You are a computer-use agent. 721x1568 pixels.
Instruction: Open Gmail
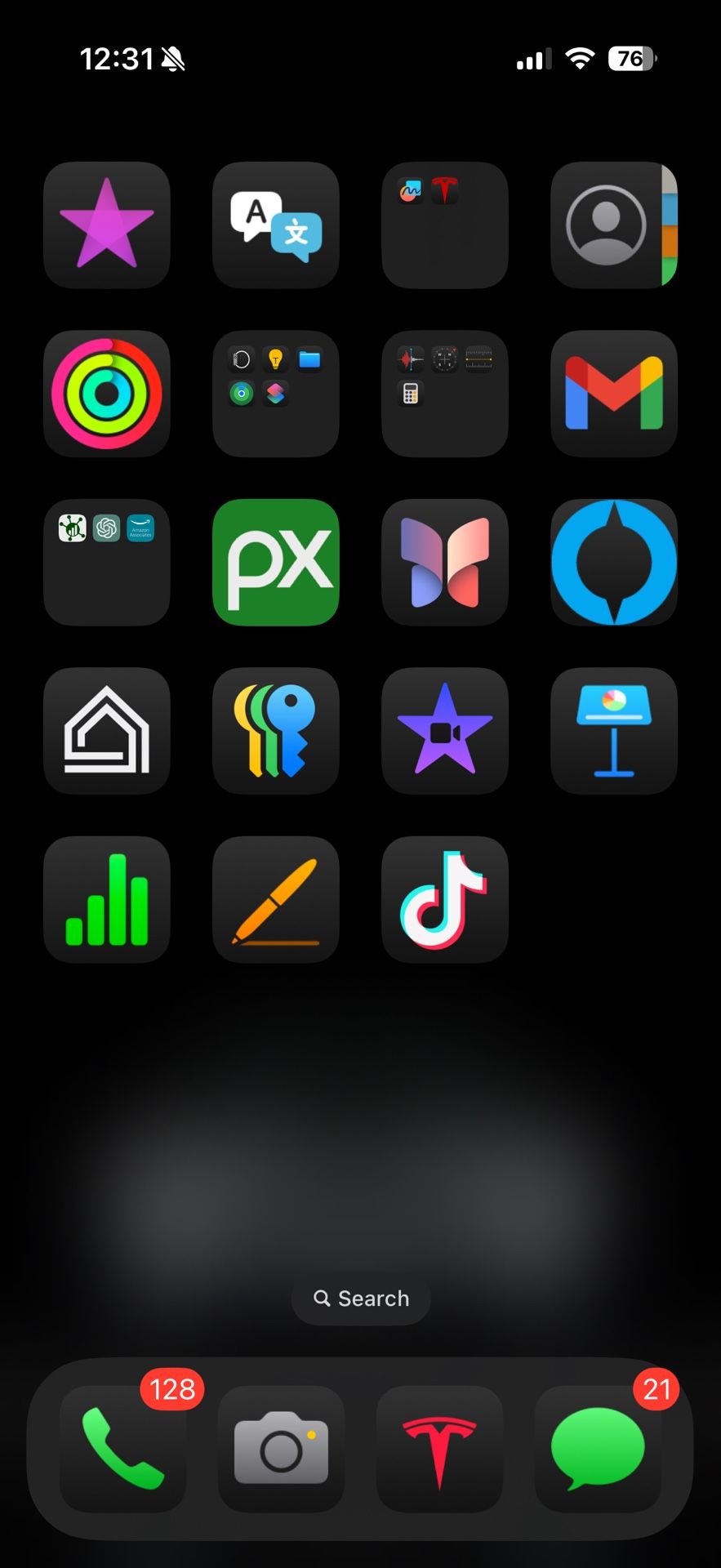pos(613,394)
